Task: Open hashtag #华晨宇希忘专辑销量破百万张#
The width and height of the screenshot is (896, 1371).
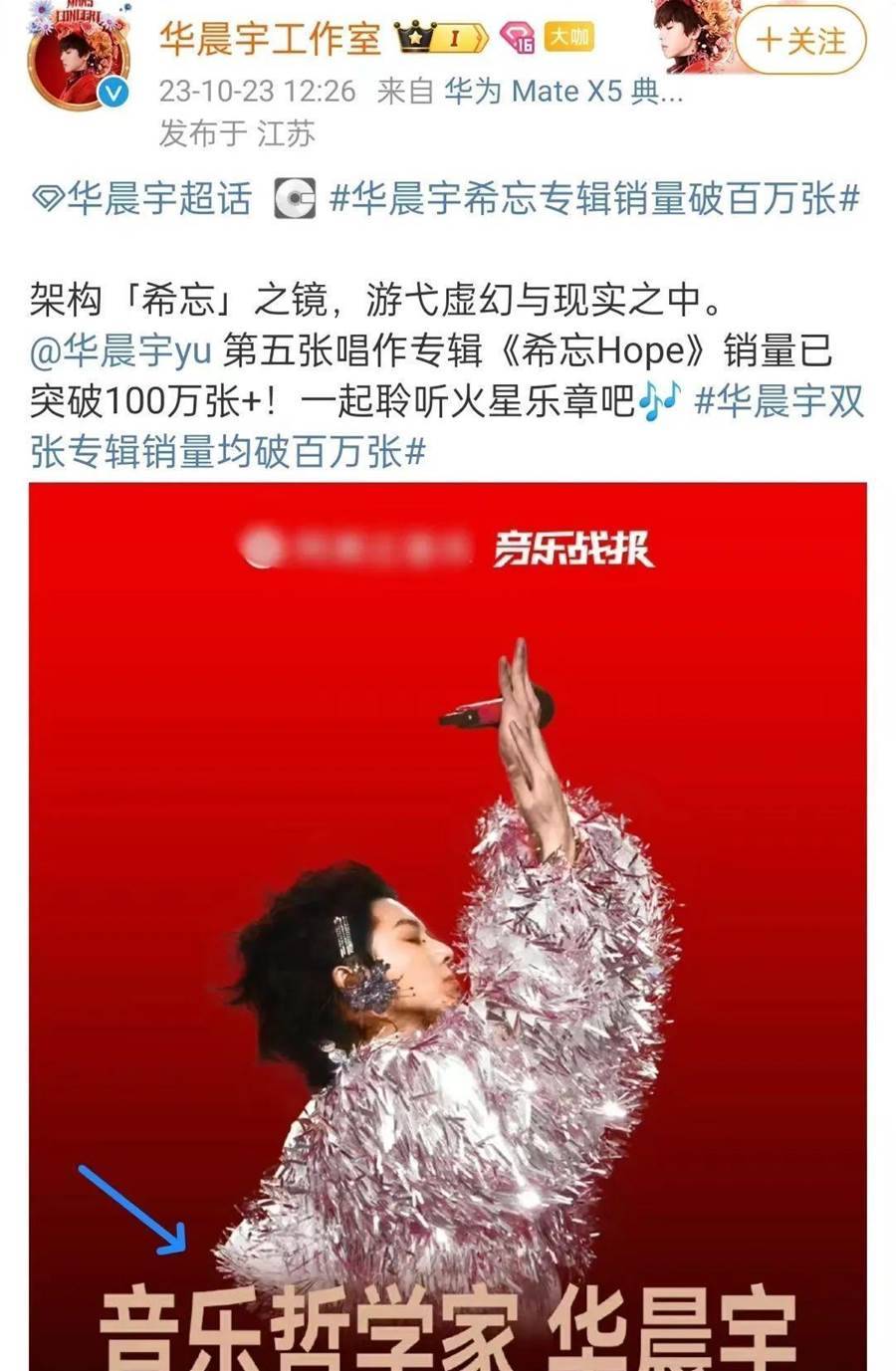Action: point(594,199)
